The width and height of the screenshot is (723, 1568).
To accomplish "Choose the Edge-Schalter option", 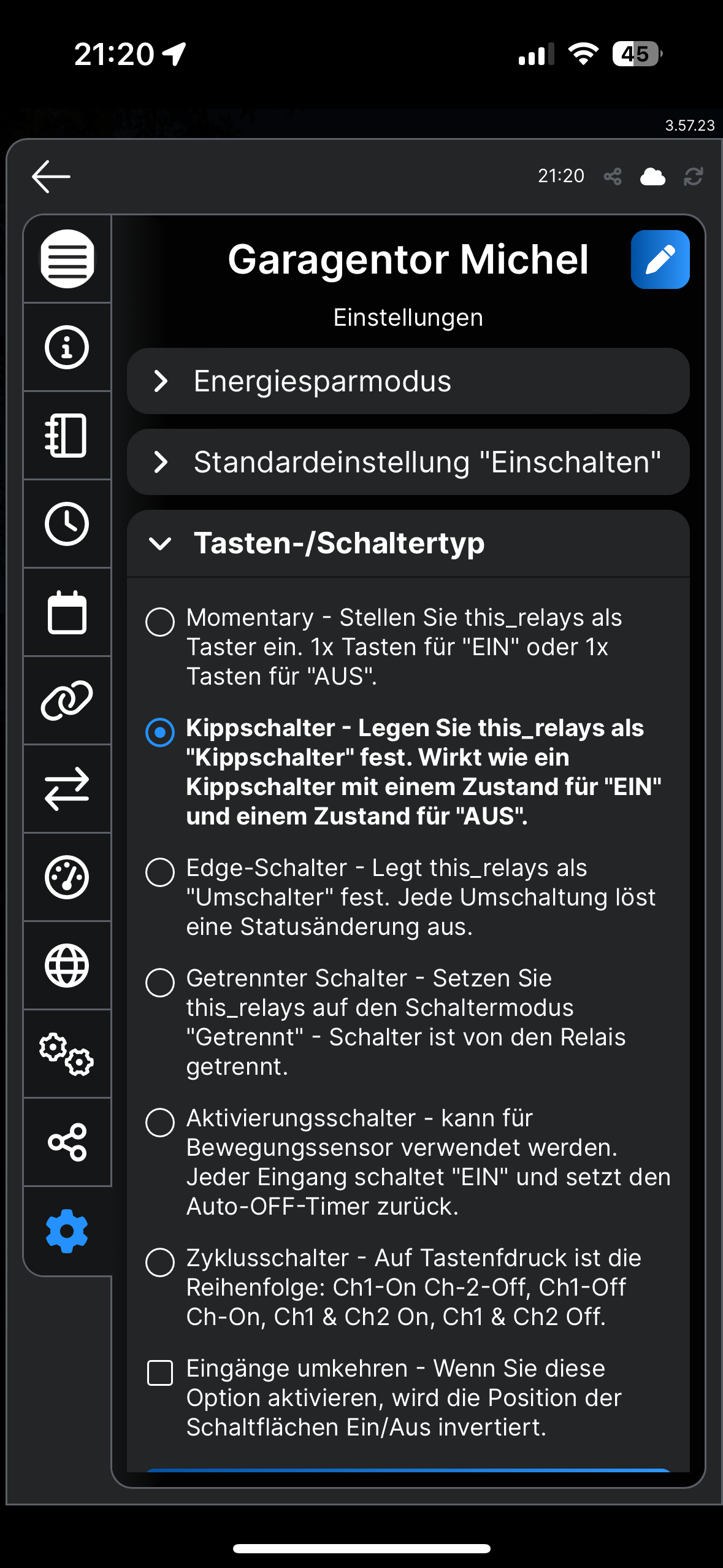I will (160, 872).
